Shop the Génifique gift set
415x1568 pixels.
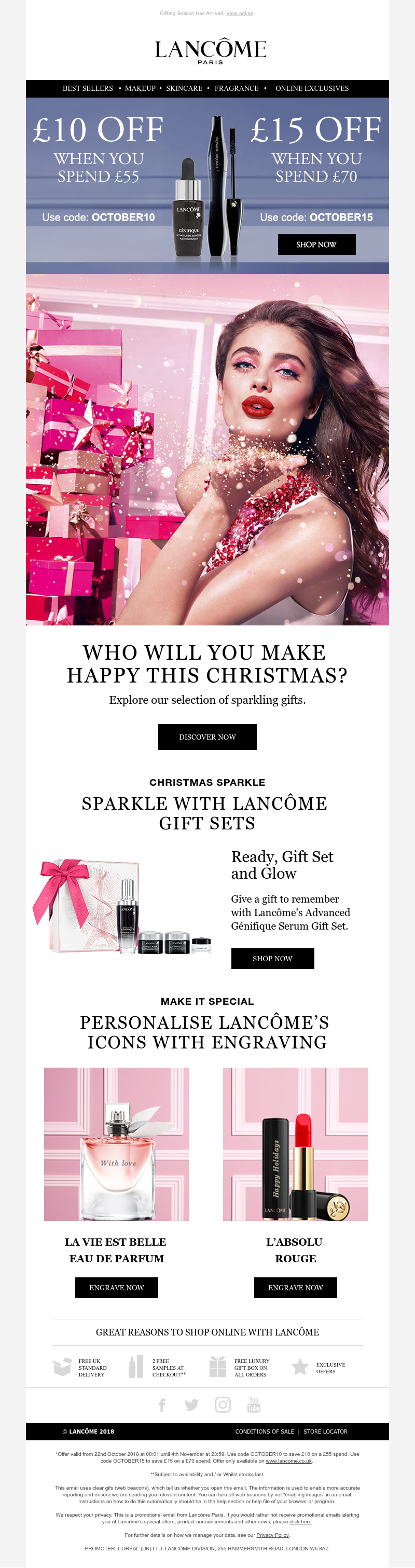coord(272,958)
